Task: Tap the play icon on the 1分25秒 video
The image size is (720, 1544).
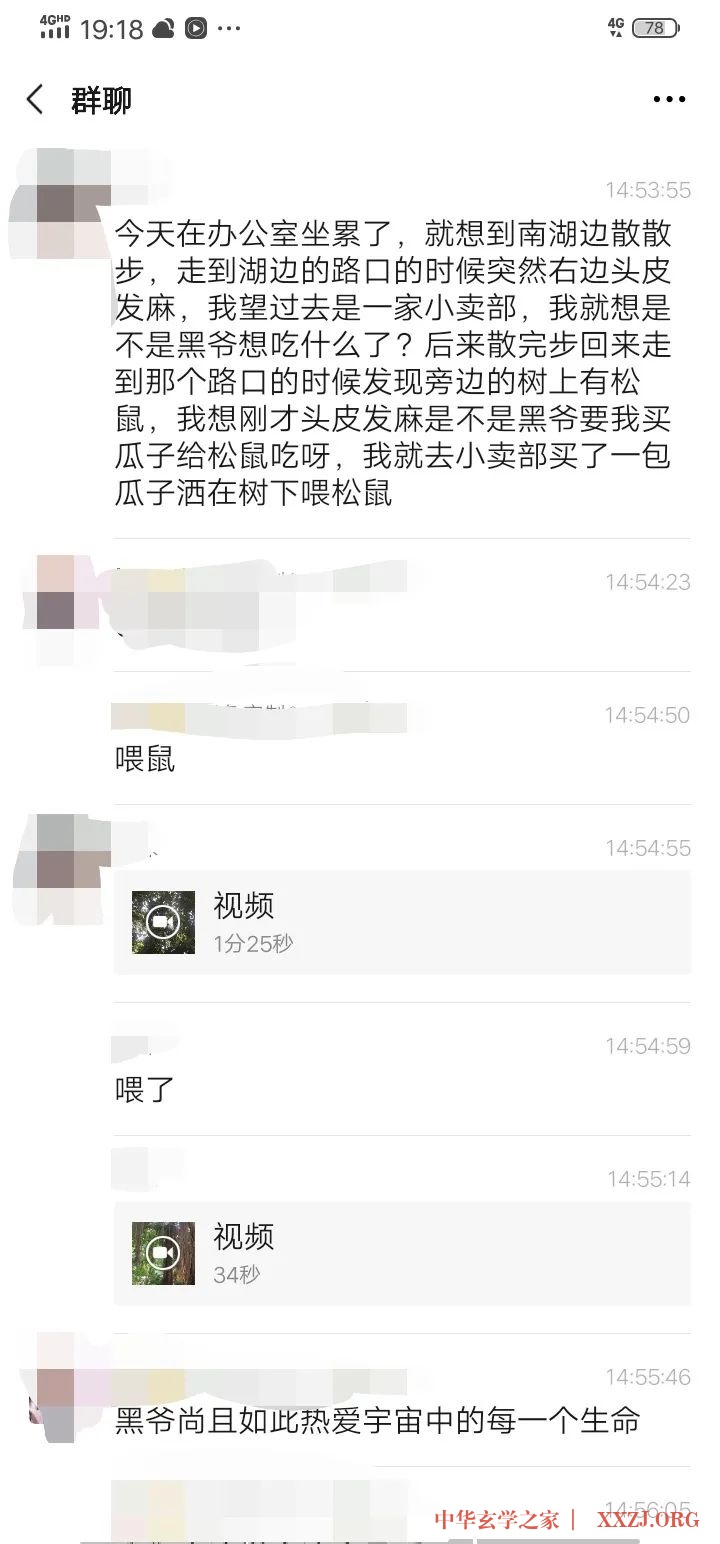Action: click(161, 921)
